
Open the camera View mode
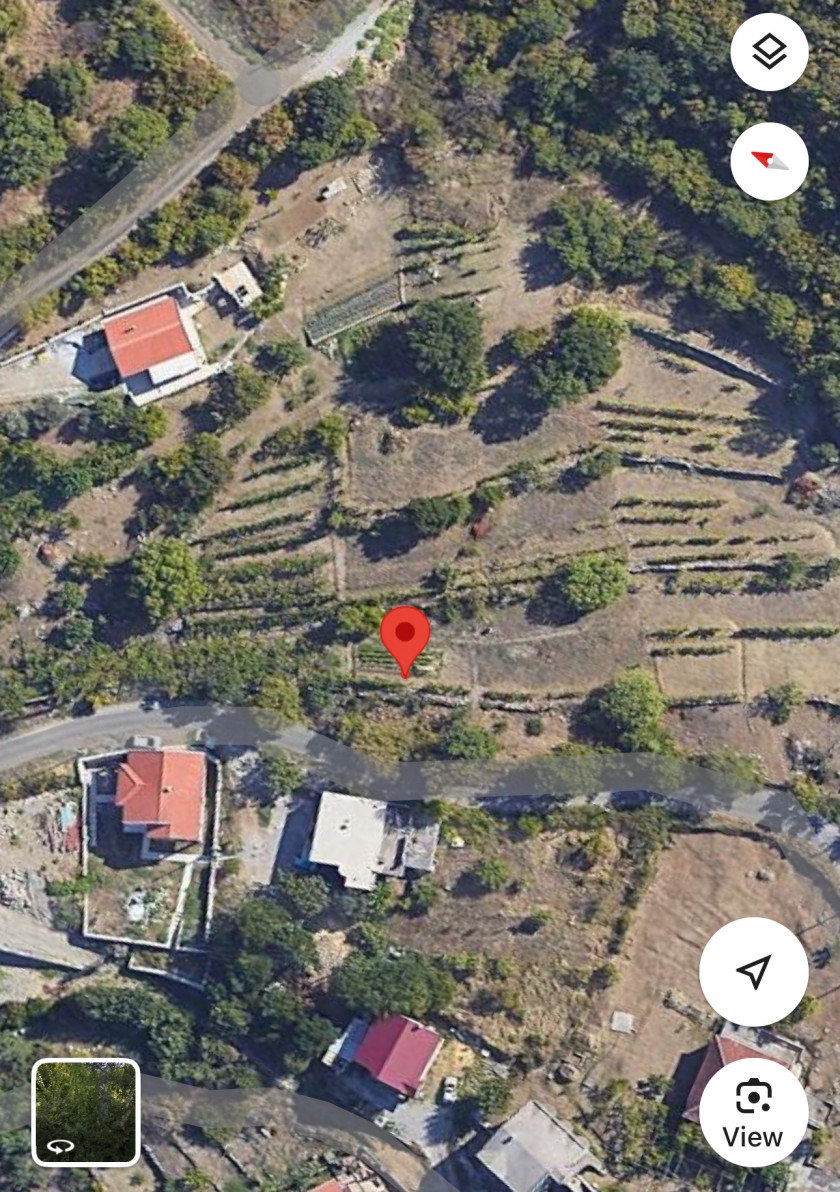tap(753, 1112)
